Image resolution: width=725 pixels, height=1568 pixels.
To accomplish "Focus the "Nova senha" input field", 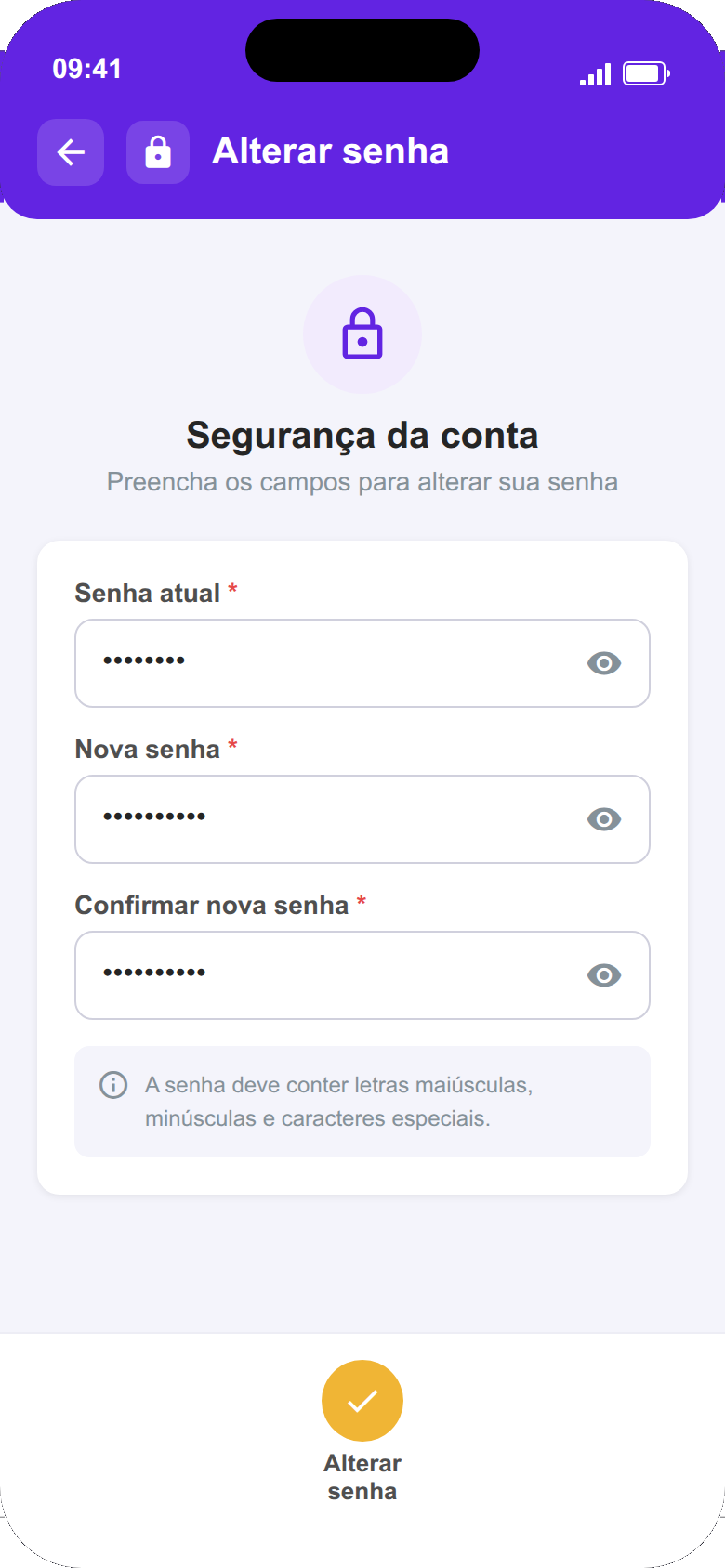I will point(325,819).
